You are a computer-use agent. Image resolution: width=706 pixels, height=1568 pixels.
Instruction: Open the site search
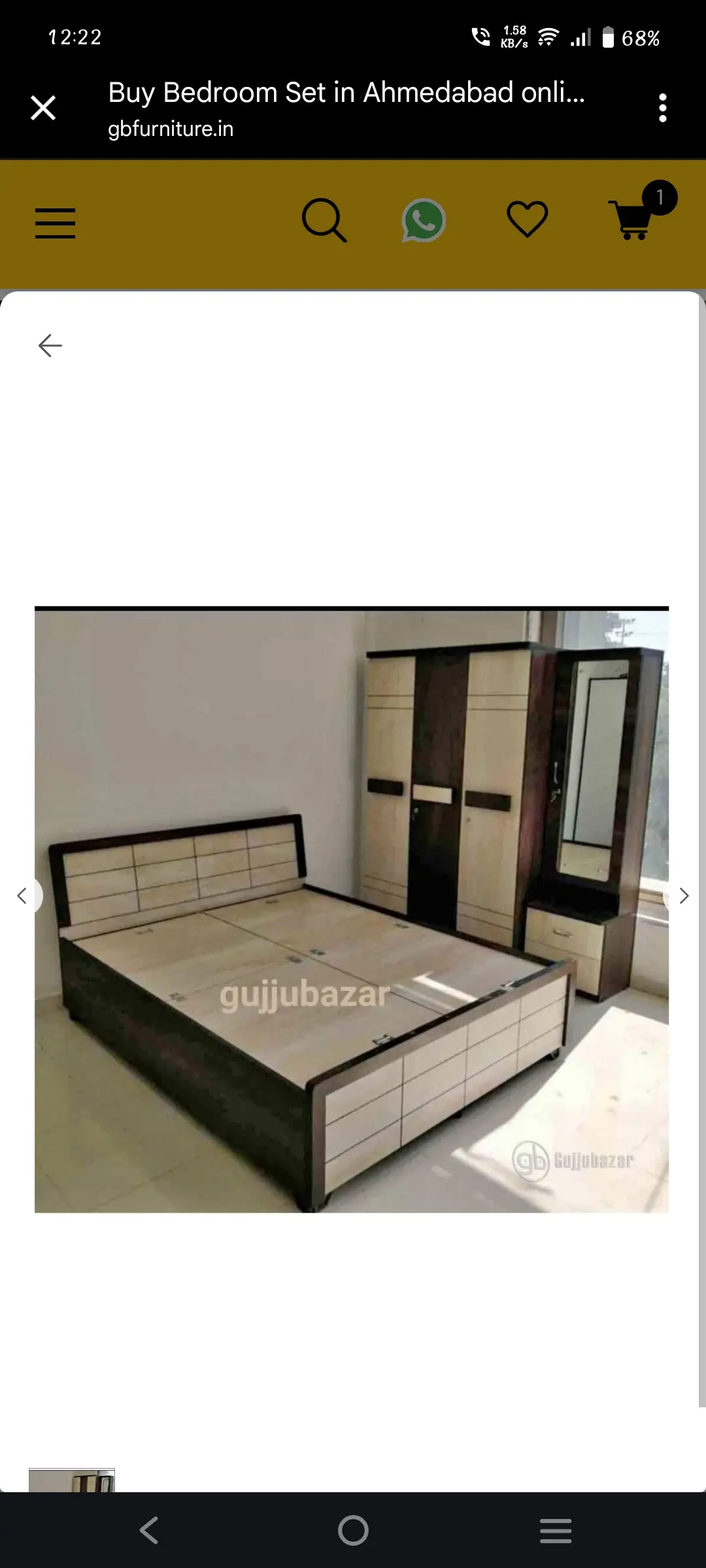click(x=324, y=221)
